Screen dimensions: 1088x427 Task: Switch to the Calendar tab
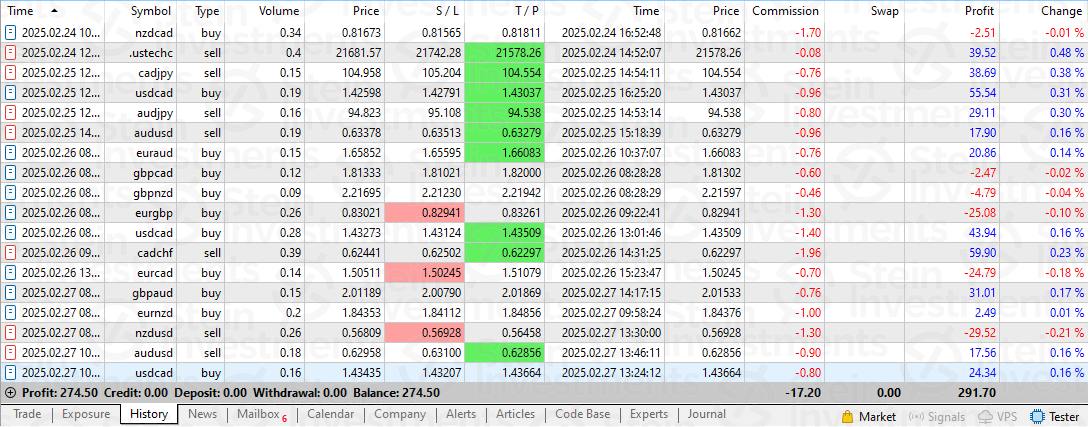click(x=330, y=414)
